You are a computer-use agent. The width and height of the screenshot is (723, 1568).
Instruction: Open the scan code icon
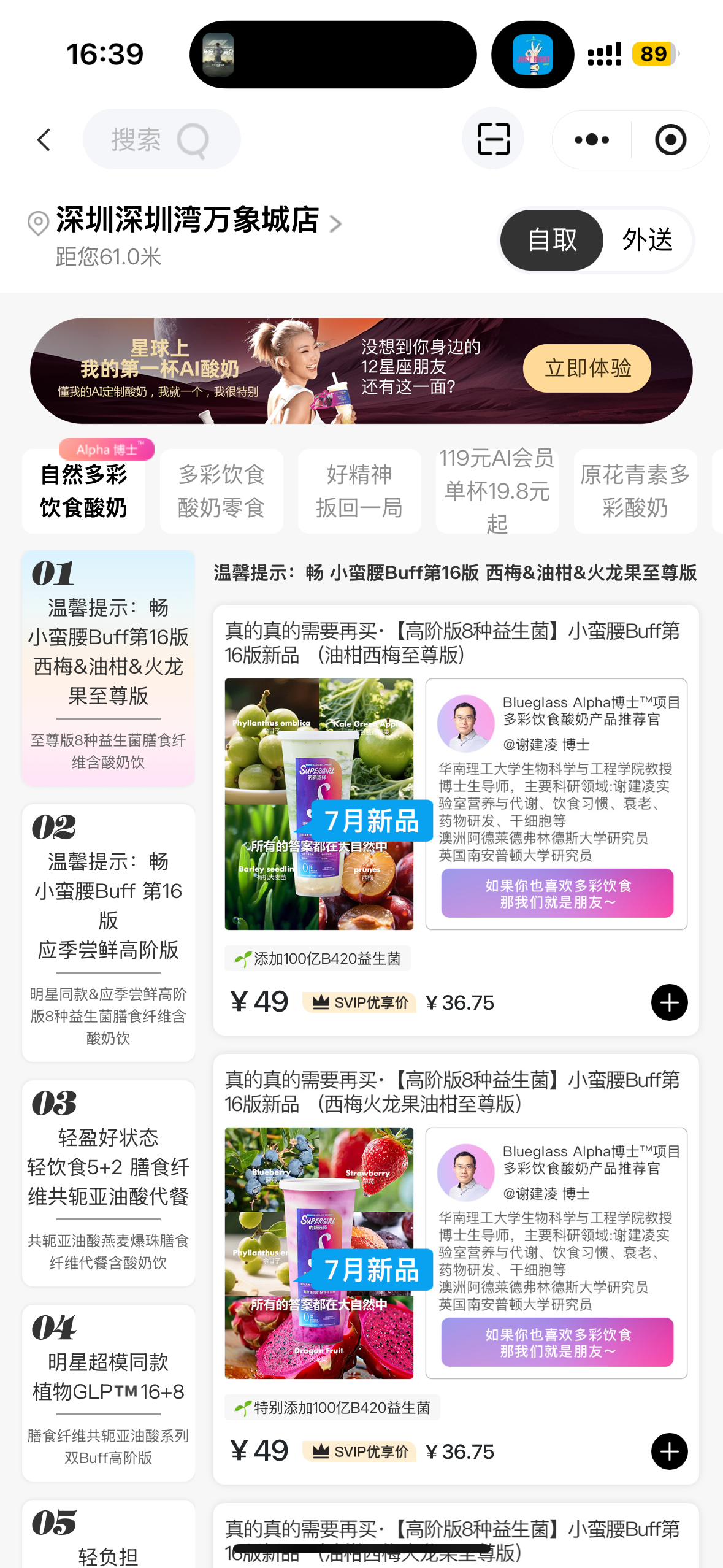[x=493, y=139]
